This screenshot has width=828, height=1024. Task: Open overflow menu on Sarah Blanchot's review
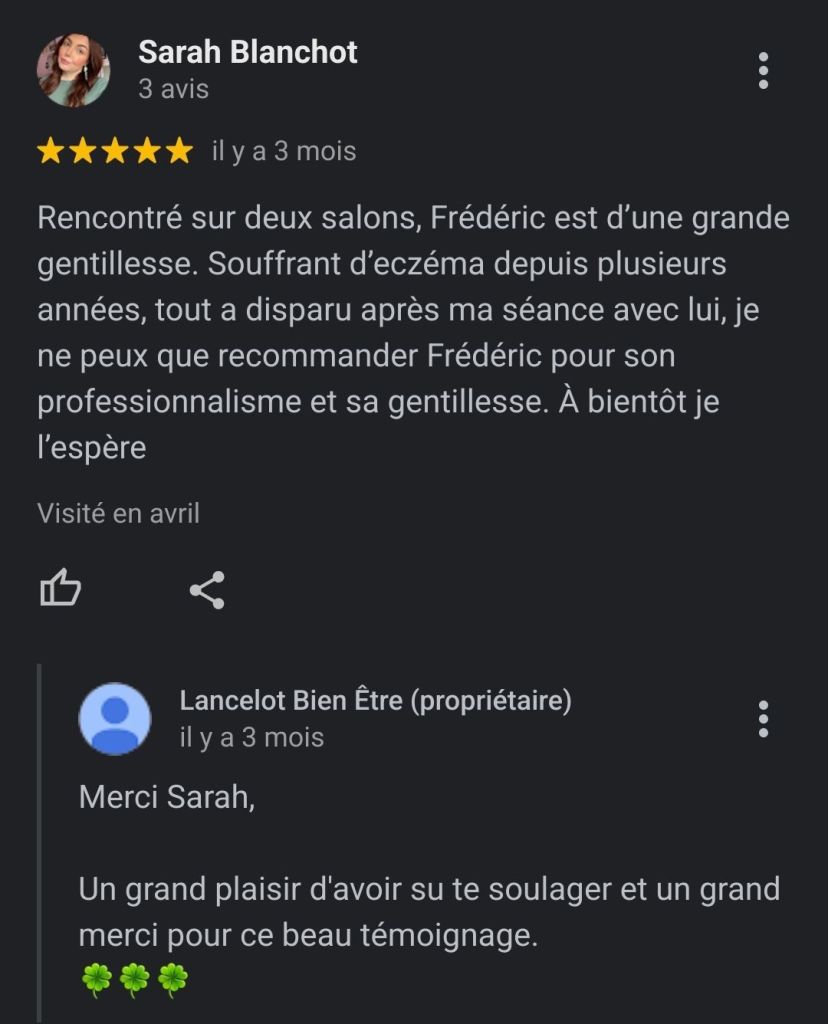763,71
